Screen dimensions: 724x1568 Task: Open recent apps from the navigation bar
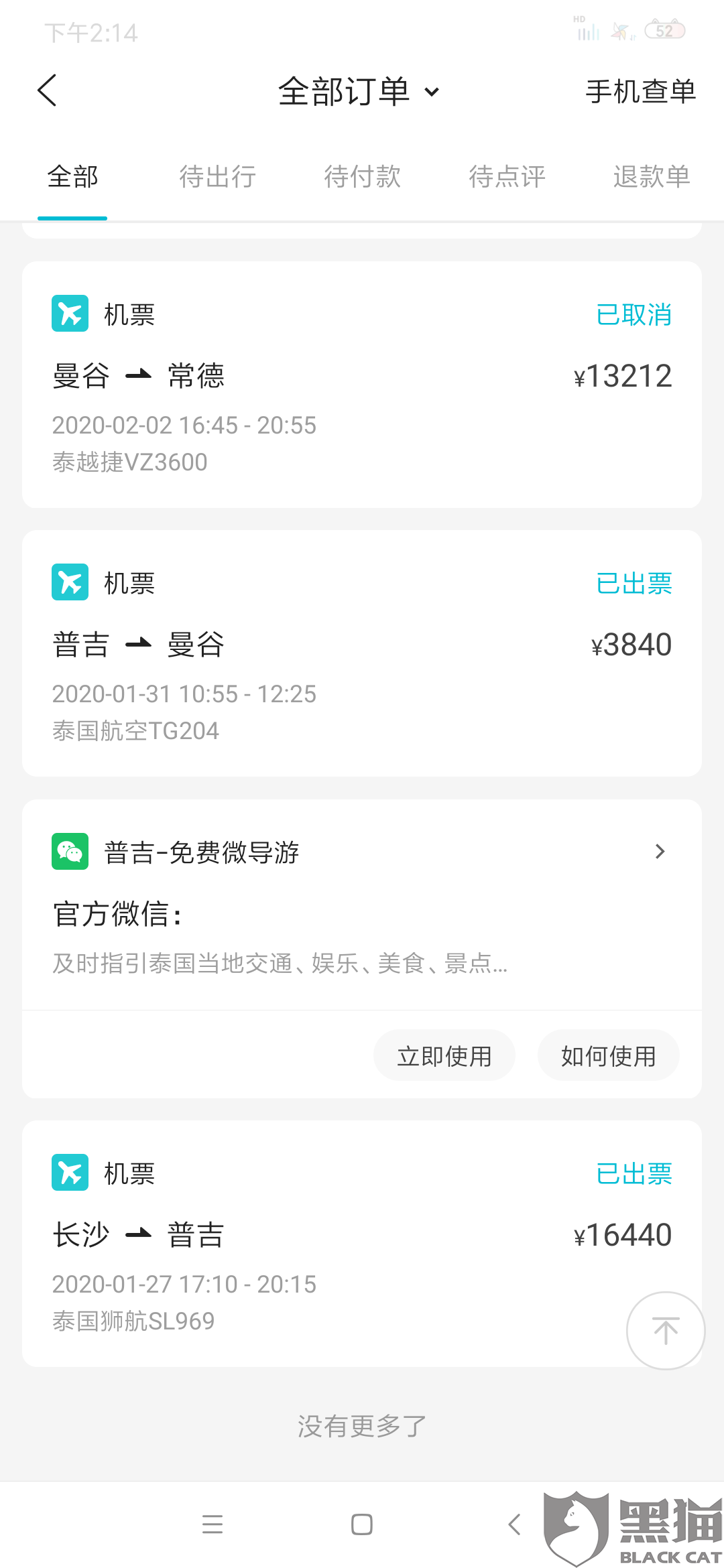click(x=212, y=1524)
